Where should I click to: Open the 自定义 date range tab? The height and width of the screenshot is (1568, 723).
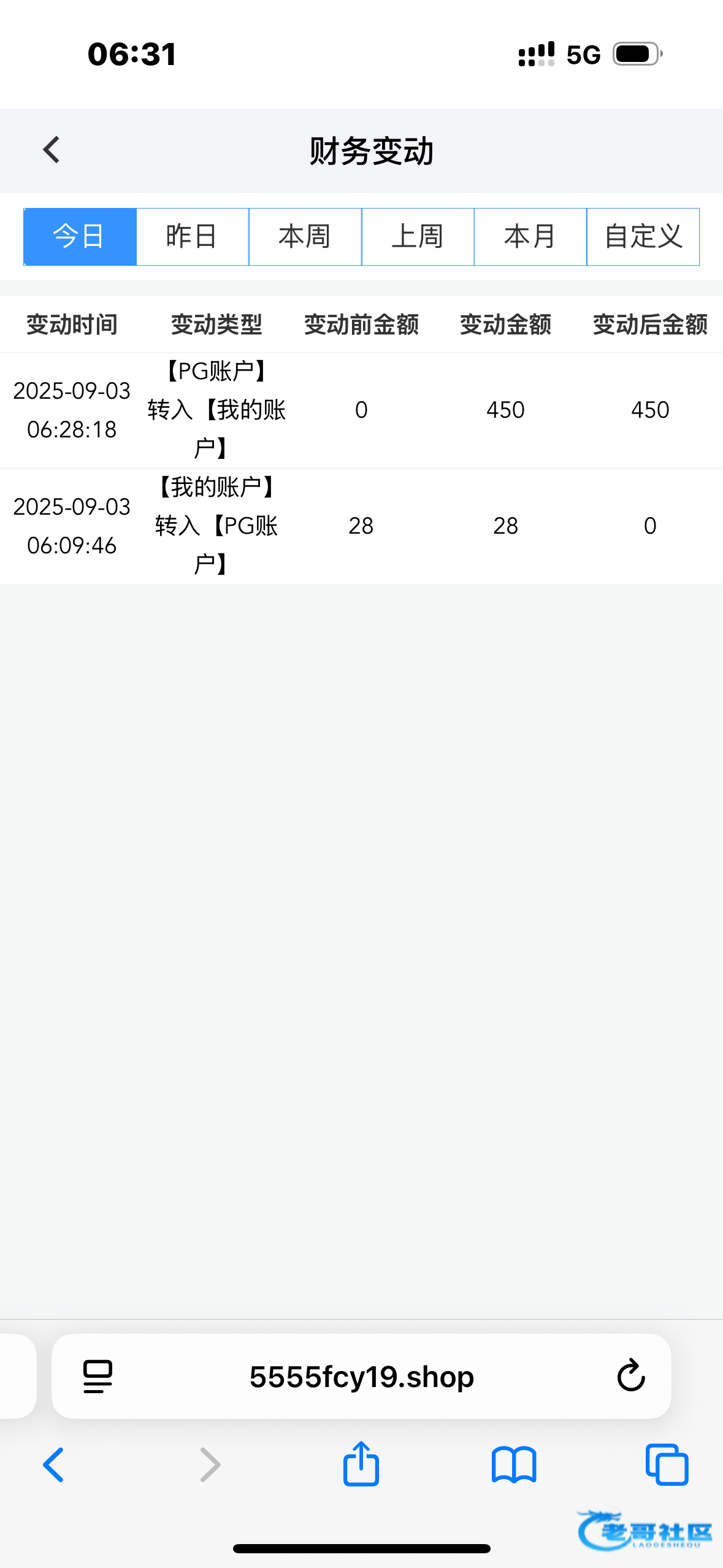point(643,237)
